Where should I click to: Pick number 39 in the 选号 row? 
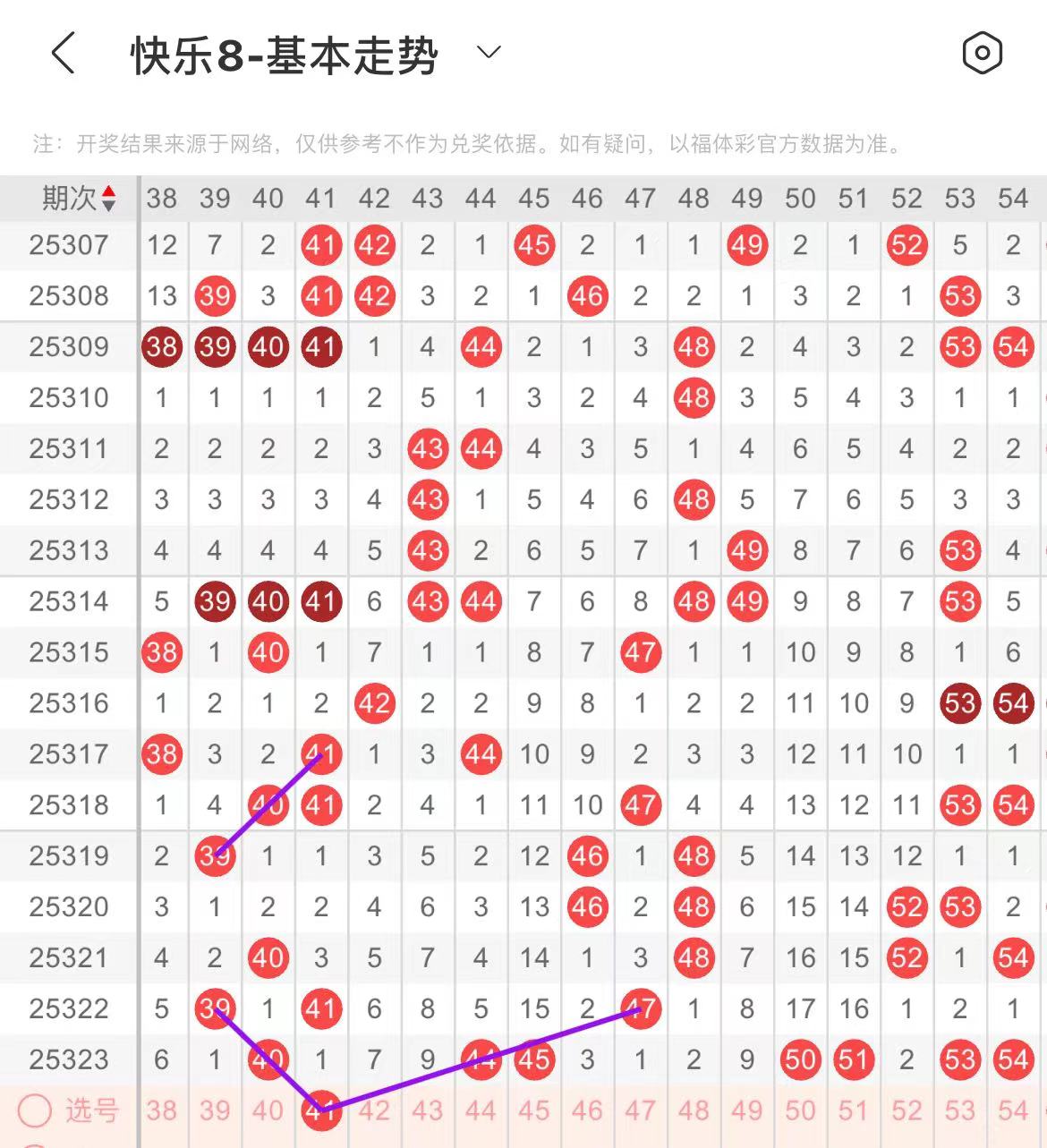215,1111
